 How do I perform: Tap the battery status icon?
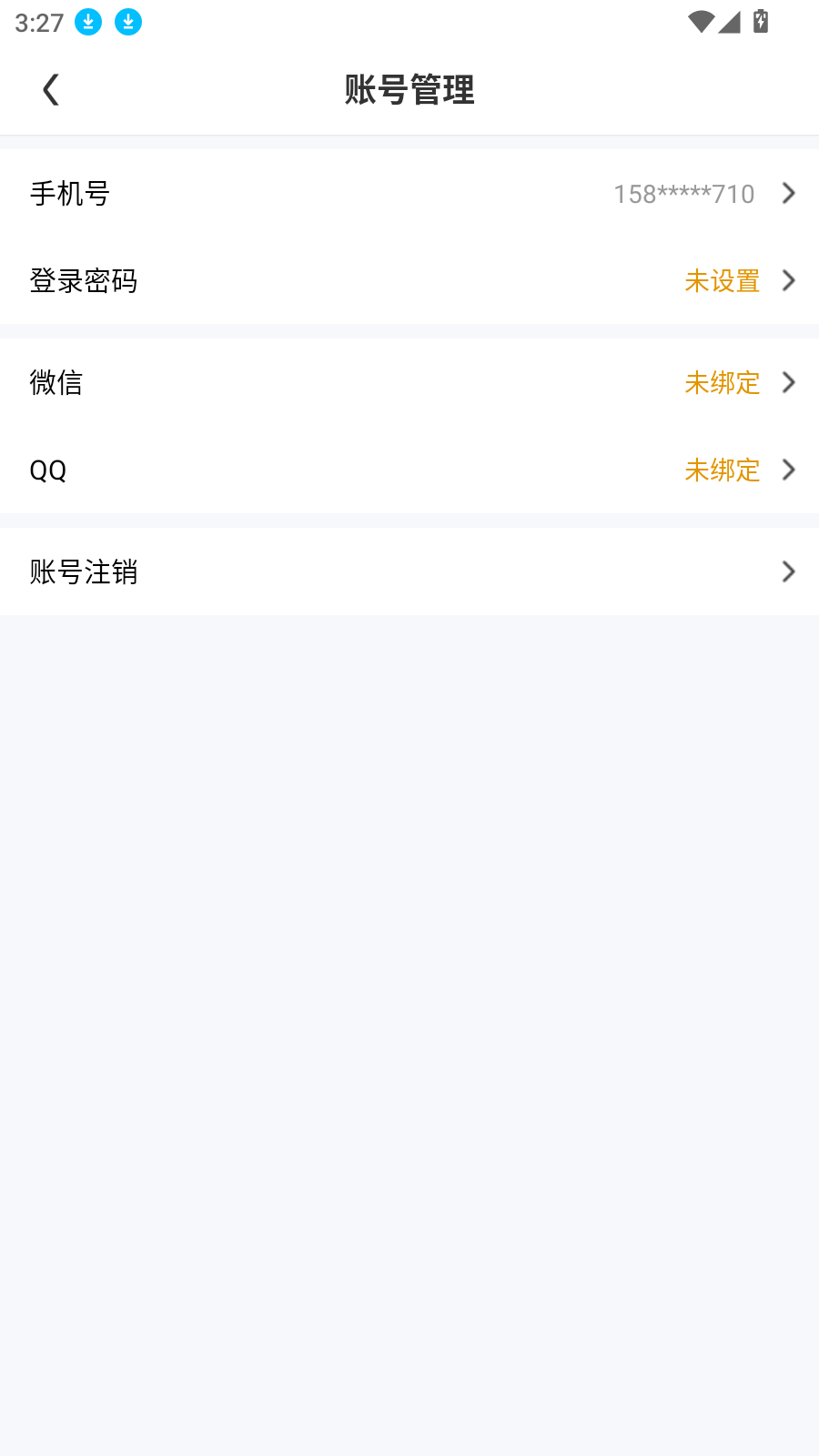pos(760,22)
